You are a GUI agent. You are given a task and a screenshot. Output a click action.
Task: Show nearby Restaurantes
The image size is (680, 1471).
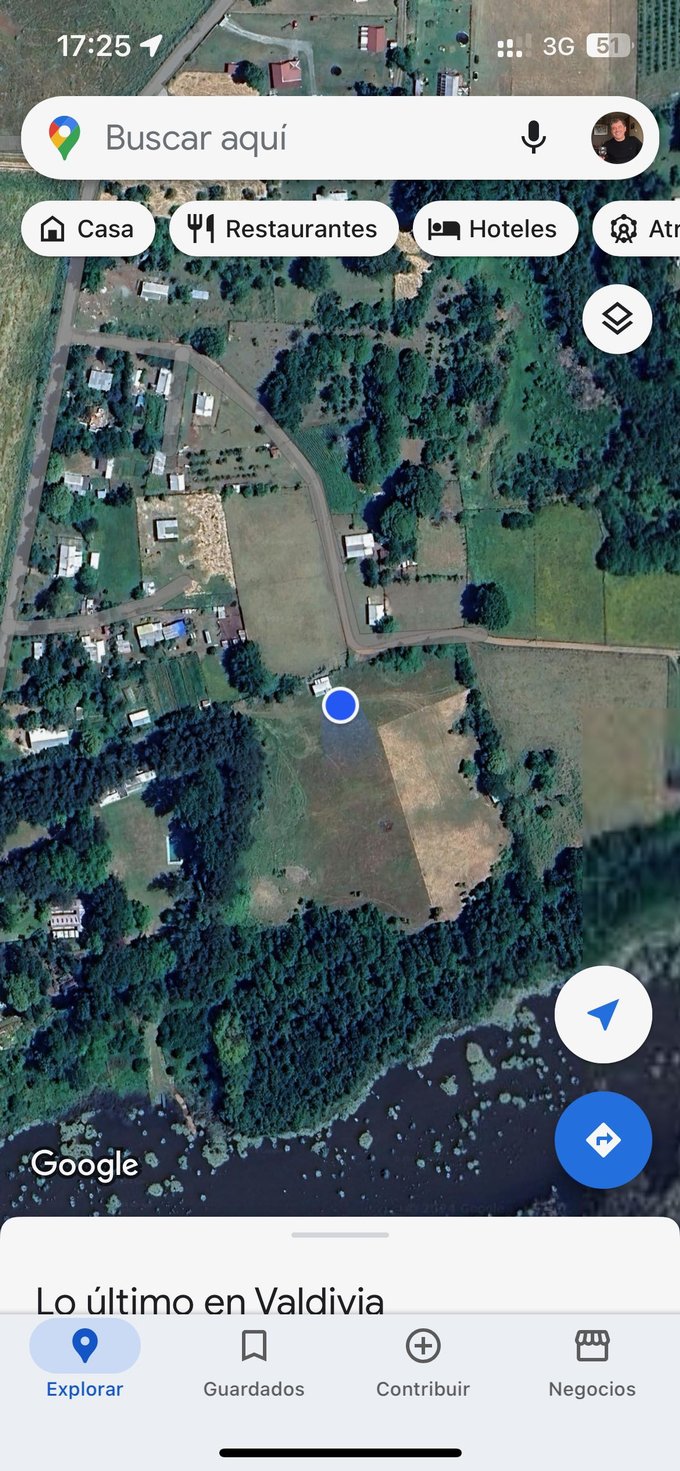pos(283,229)
